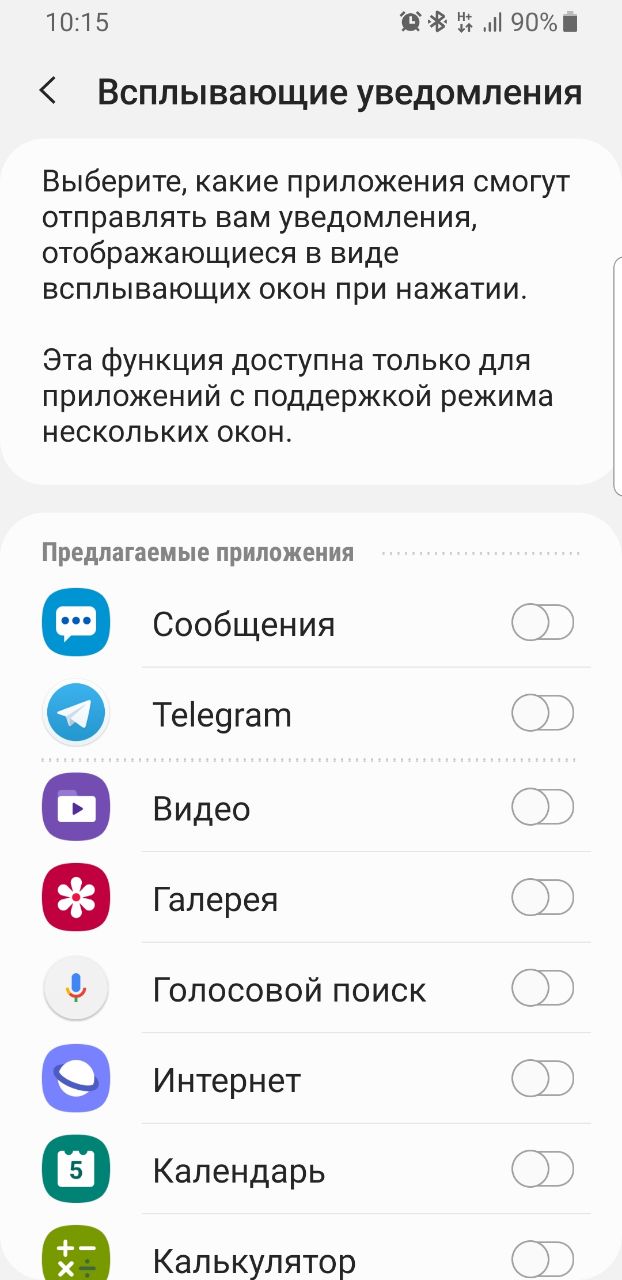Turn on the Калькулятор switch
Screen dimensions: 622x1280
click(542, 1259)
